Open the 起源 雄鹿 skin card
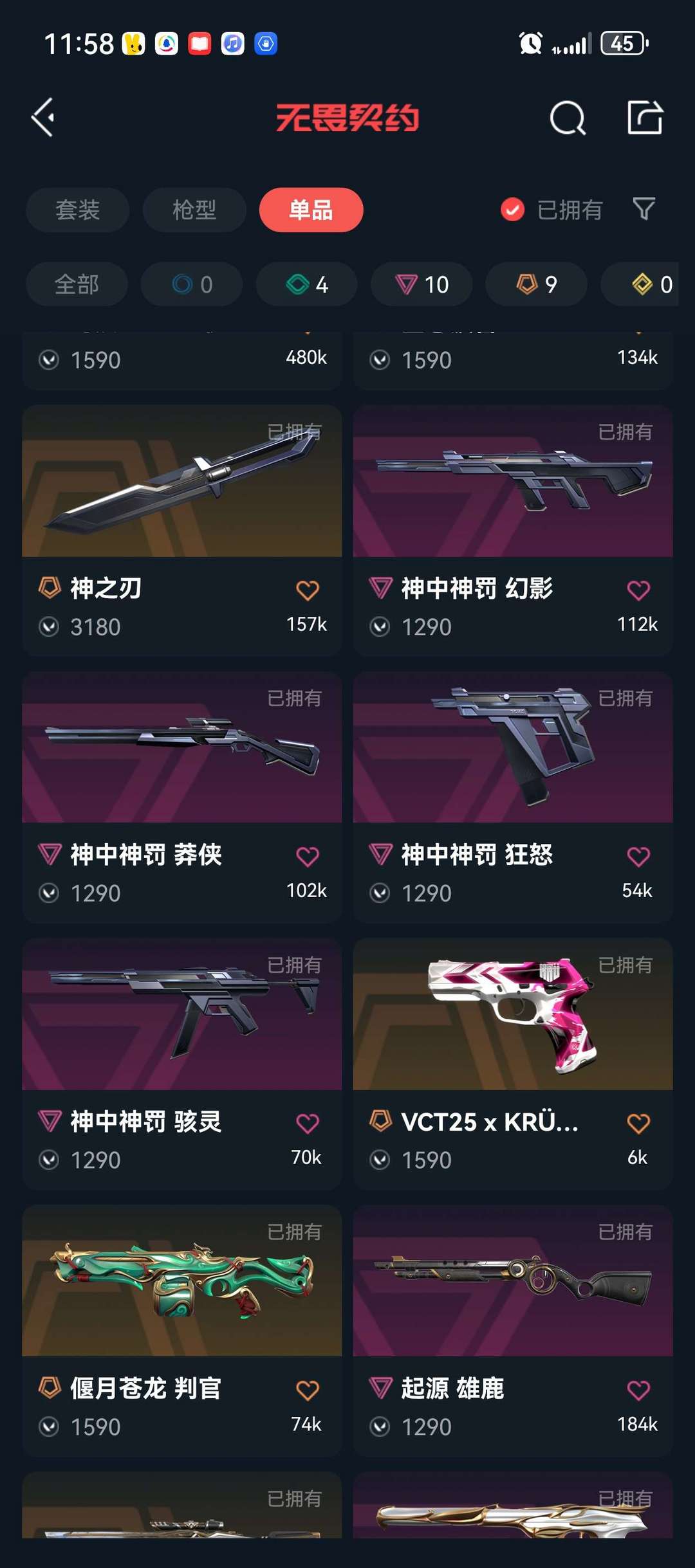This screenshot has width=695, height=1568. pyautogui.click(x=513, y=1331)
